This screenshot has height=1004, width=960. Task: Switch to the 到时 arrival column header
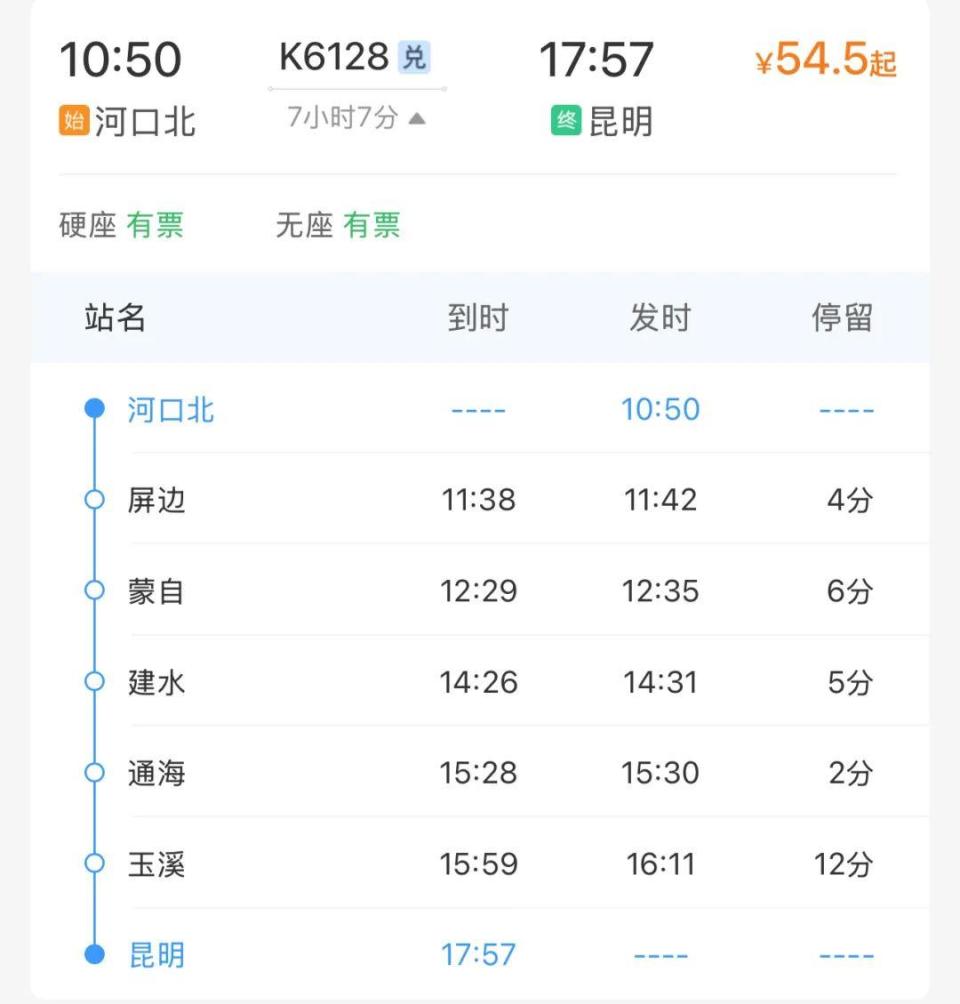(481, 317)
